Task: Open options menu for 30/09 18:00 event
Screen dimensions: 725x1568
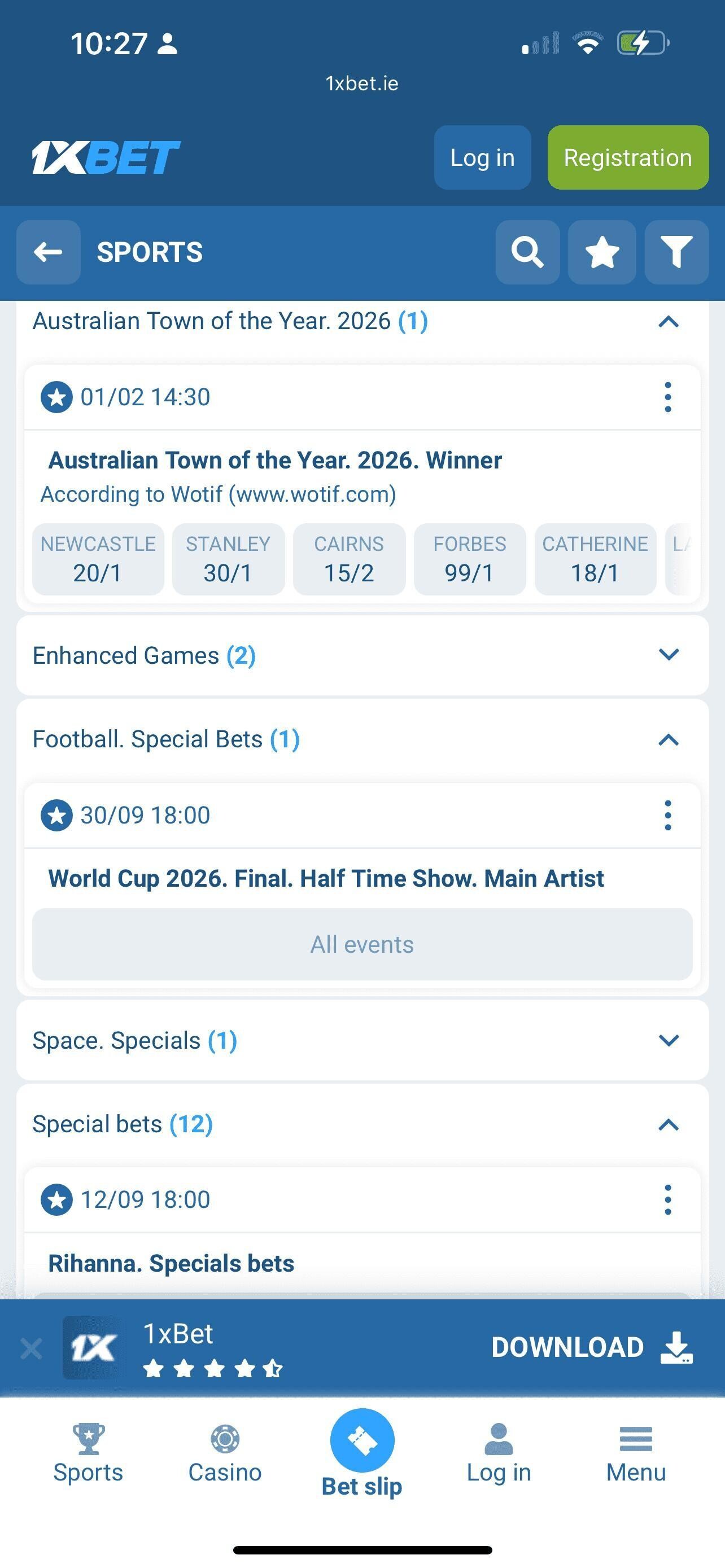Action: point(668,815)
